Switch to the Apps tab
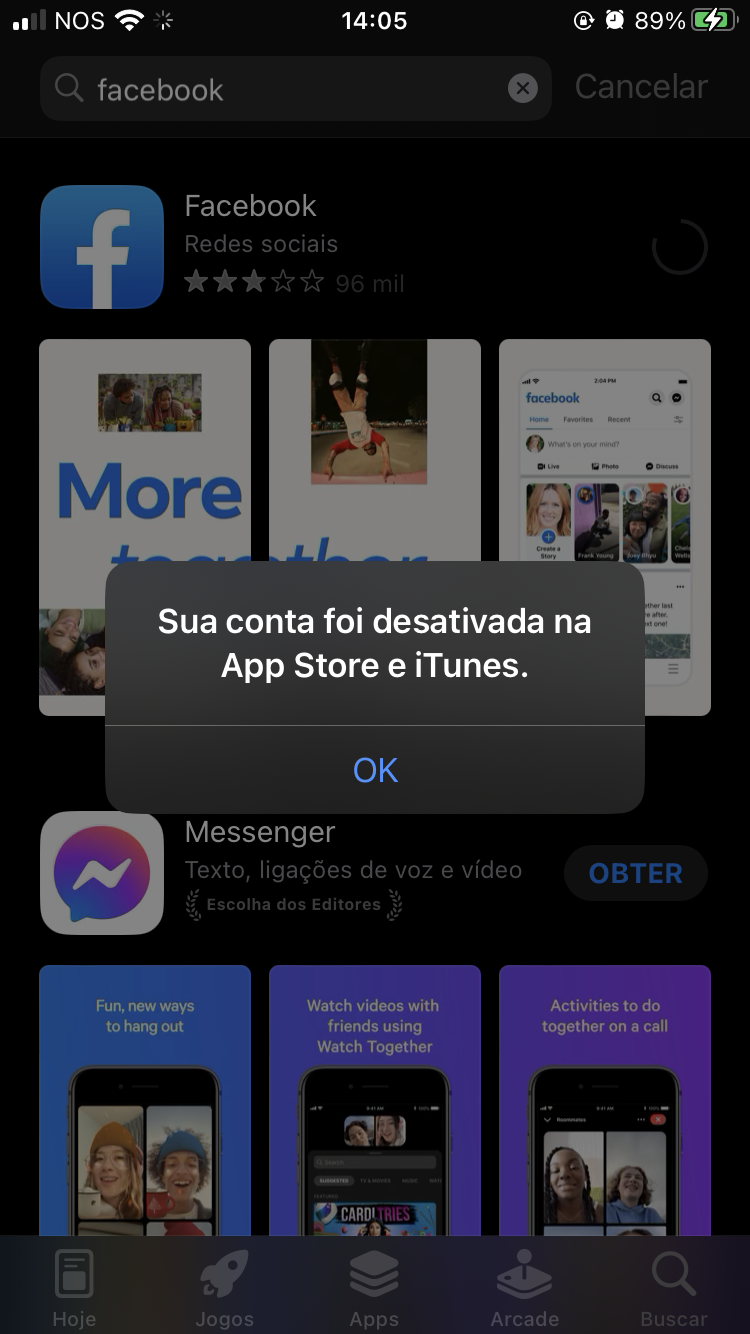Viewport: 750px width, 1334px height. click(374, 1288)
